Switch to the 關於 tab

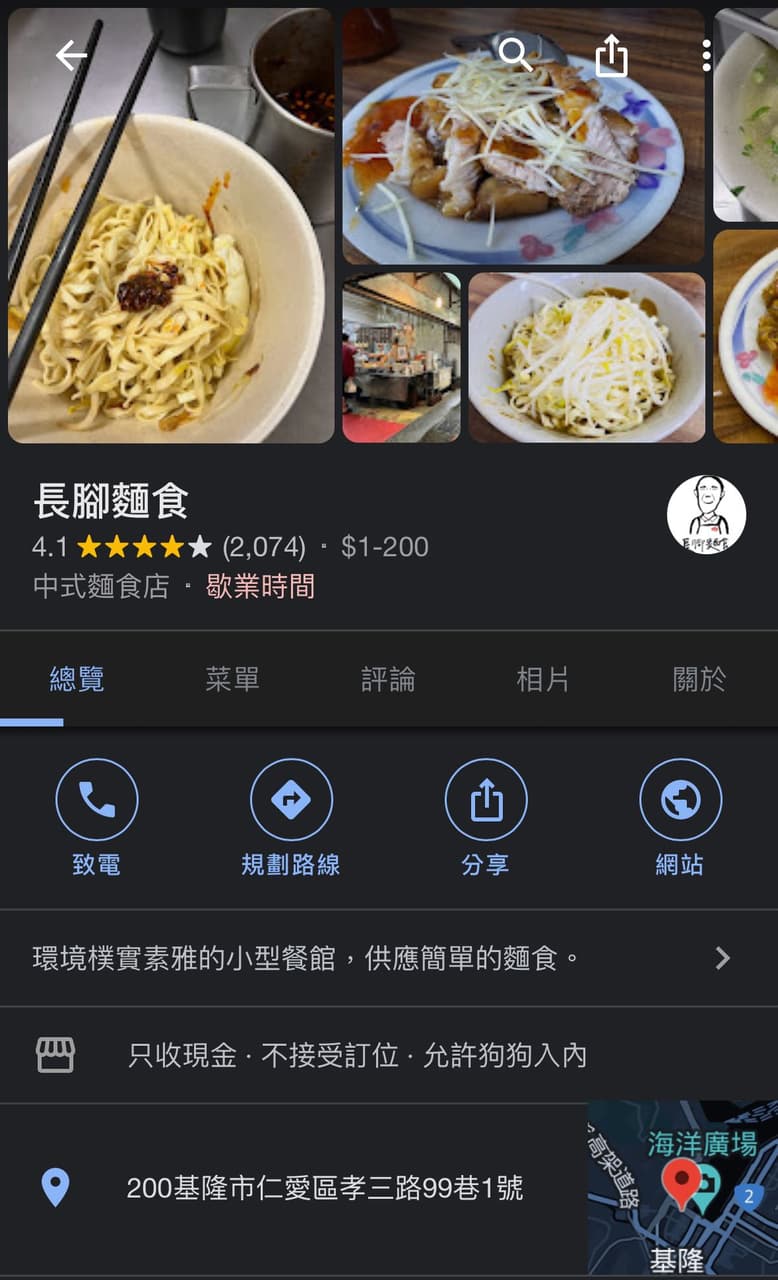[x=699, y=679]
